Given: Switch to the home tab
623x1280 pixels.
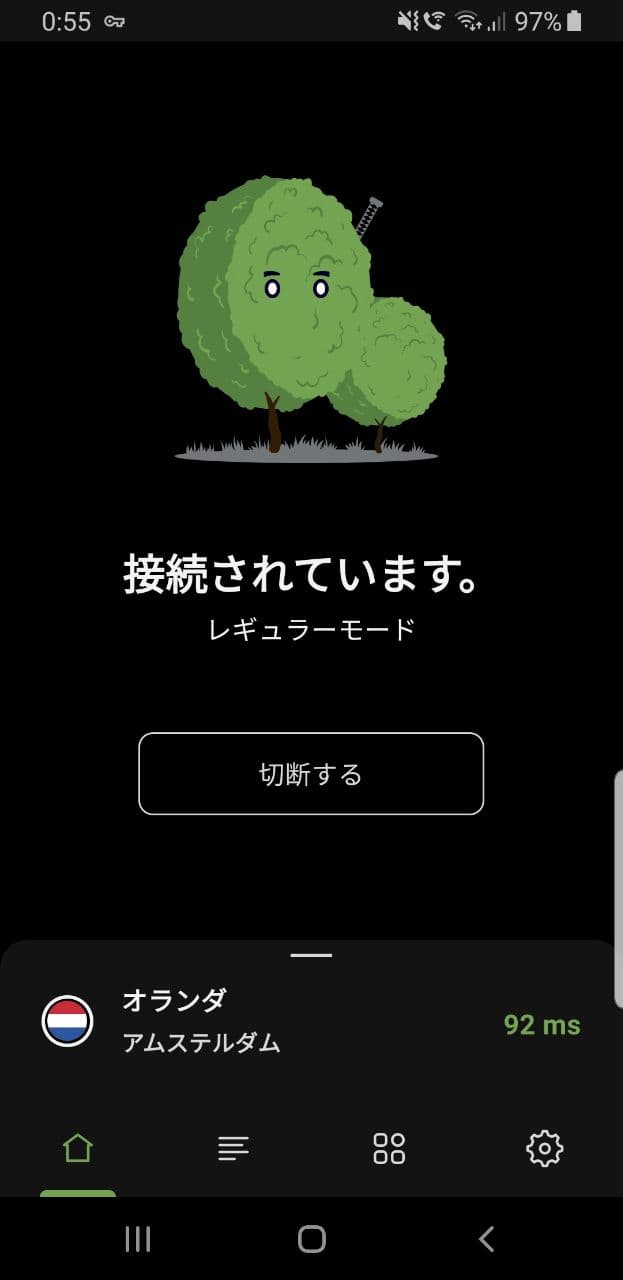Looking at the screenshot, I should [x=78, y=1148].
